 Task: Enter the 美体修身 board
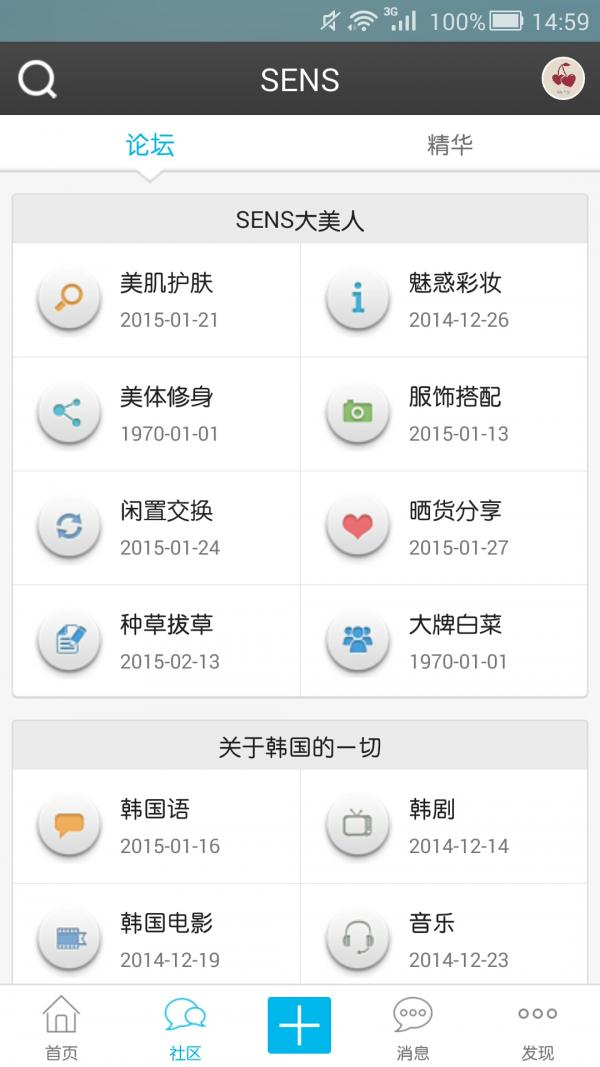(x=156, y=414)
